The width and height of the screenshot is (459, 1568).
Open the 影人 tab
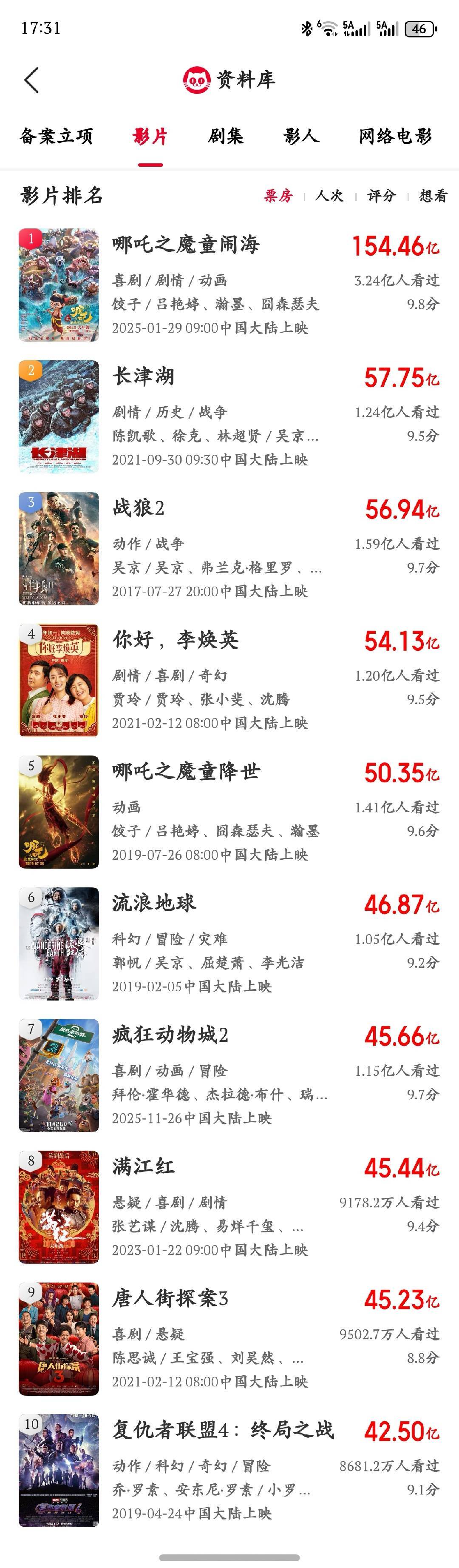point(301,136)
